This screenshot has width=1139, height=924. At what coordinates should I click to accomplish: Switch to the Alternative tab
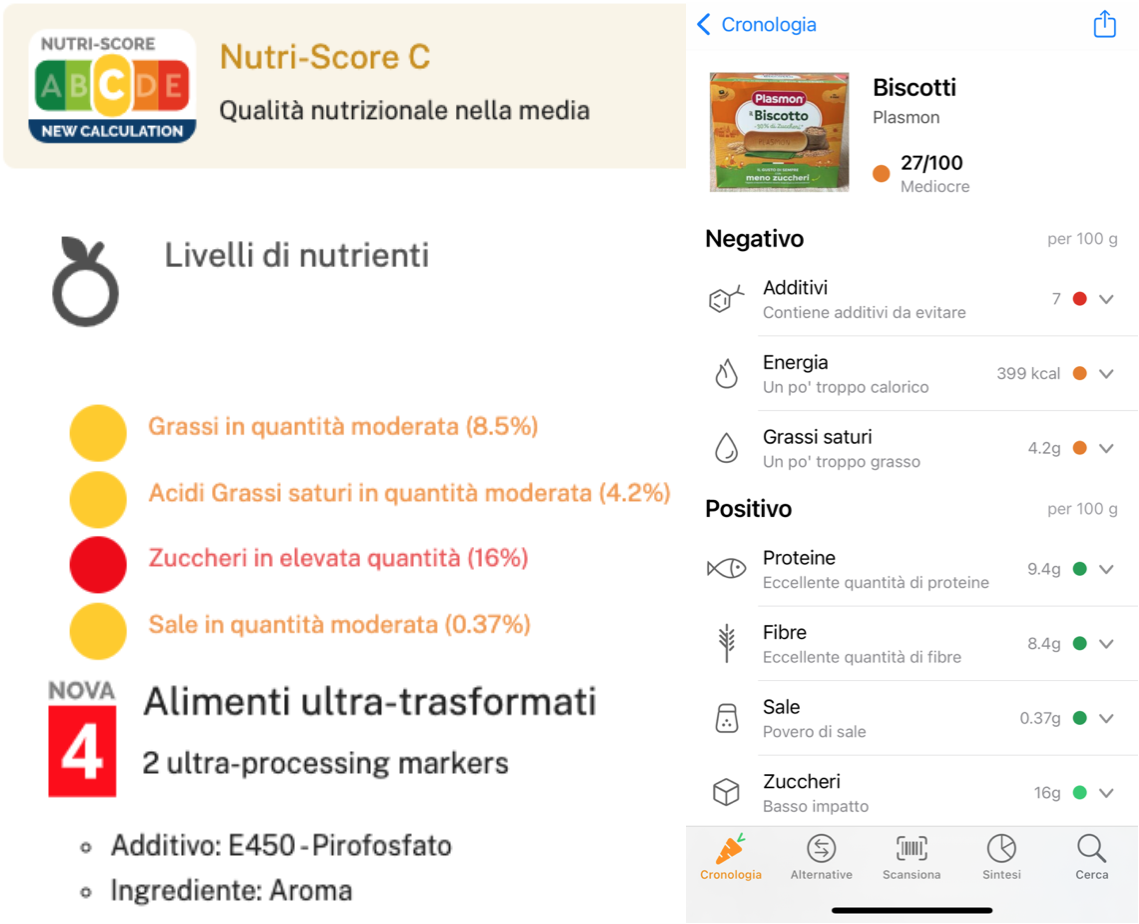pos(821,857)
